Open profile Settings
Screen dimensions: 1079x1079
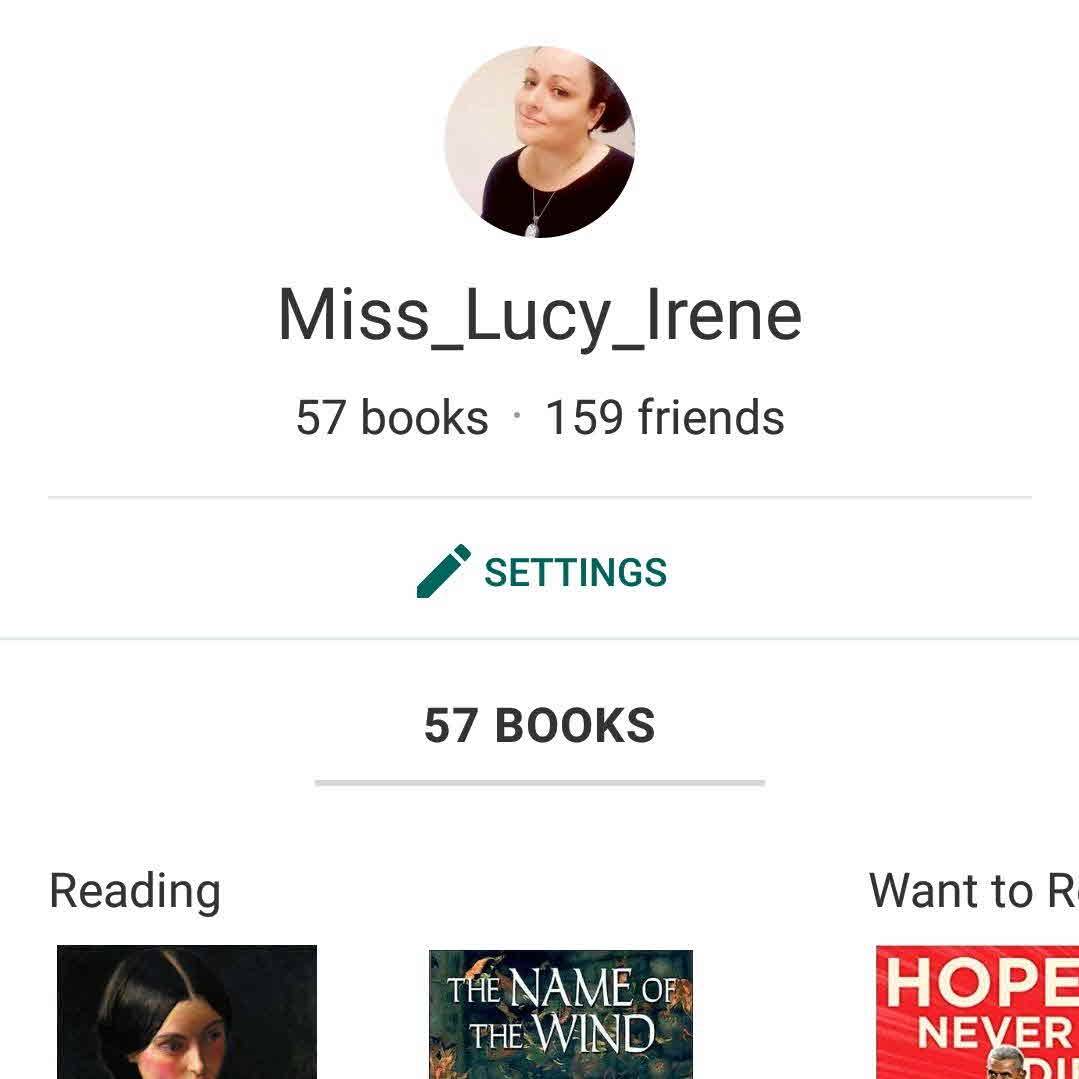click(541, 572)
